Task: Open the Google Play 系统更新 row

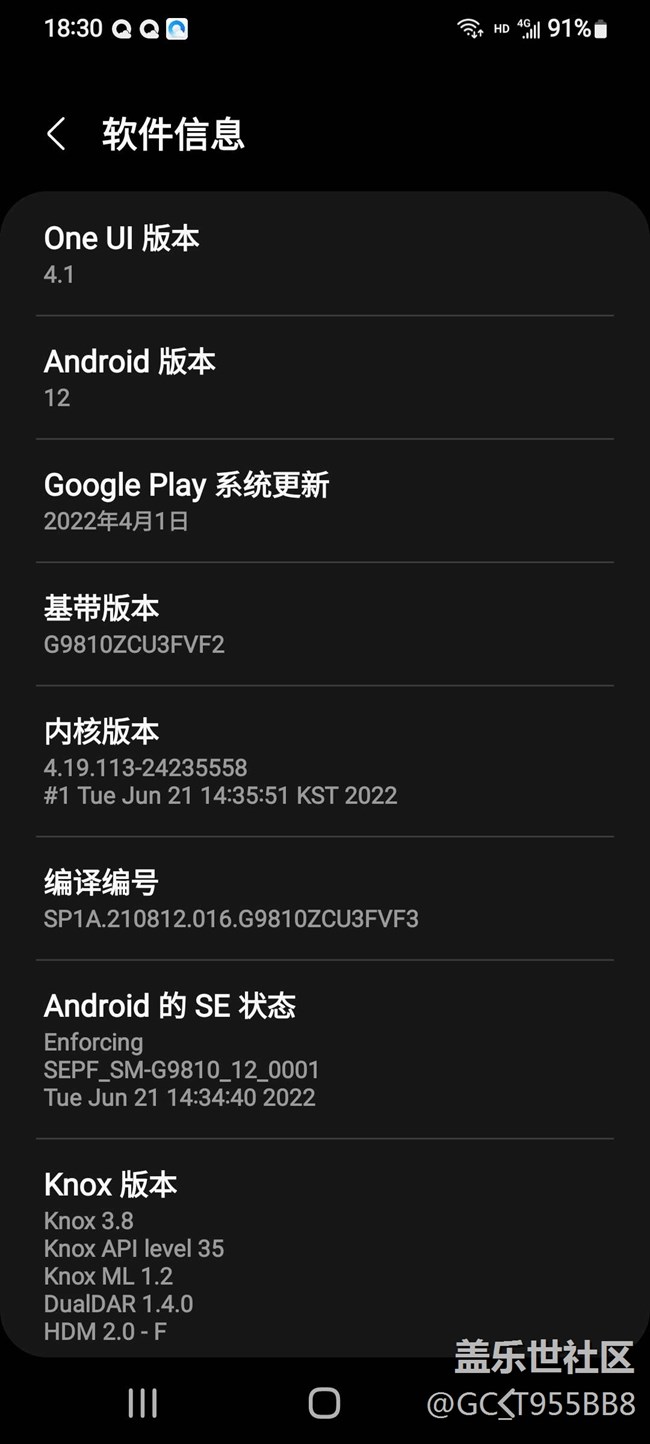Action: (x=324, y=501)
